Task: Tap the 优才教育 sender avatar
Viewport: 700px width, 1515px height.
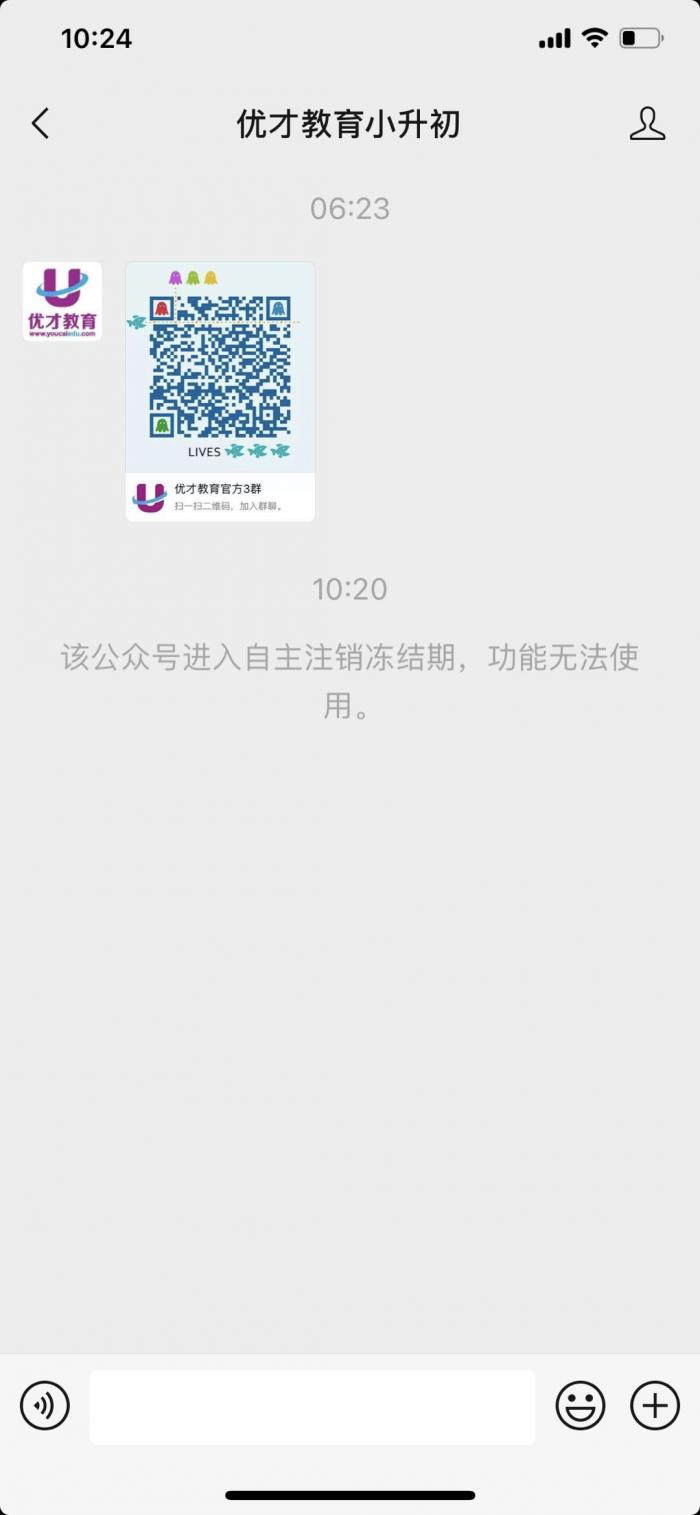Action: 62,301
